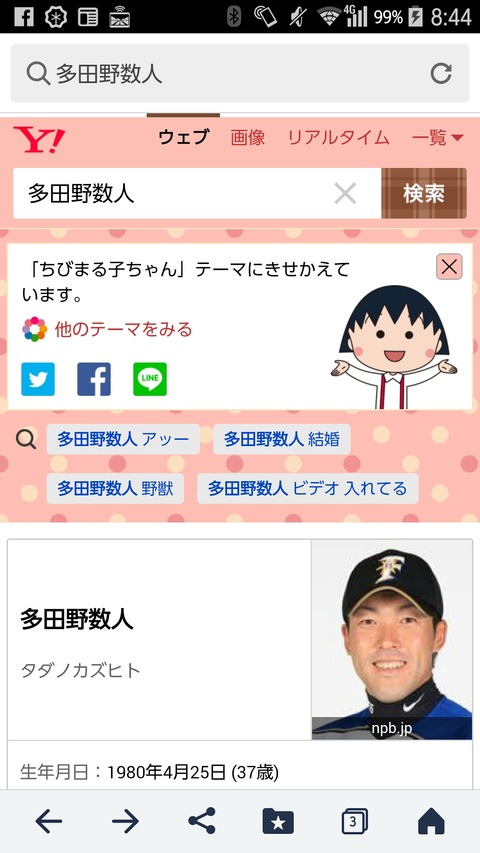Reload the page with the refresh icon
The width and height of the screenshot is (480, 853).
click(x=441, y=73)
